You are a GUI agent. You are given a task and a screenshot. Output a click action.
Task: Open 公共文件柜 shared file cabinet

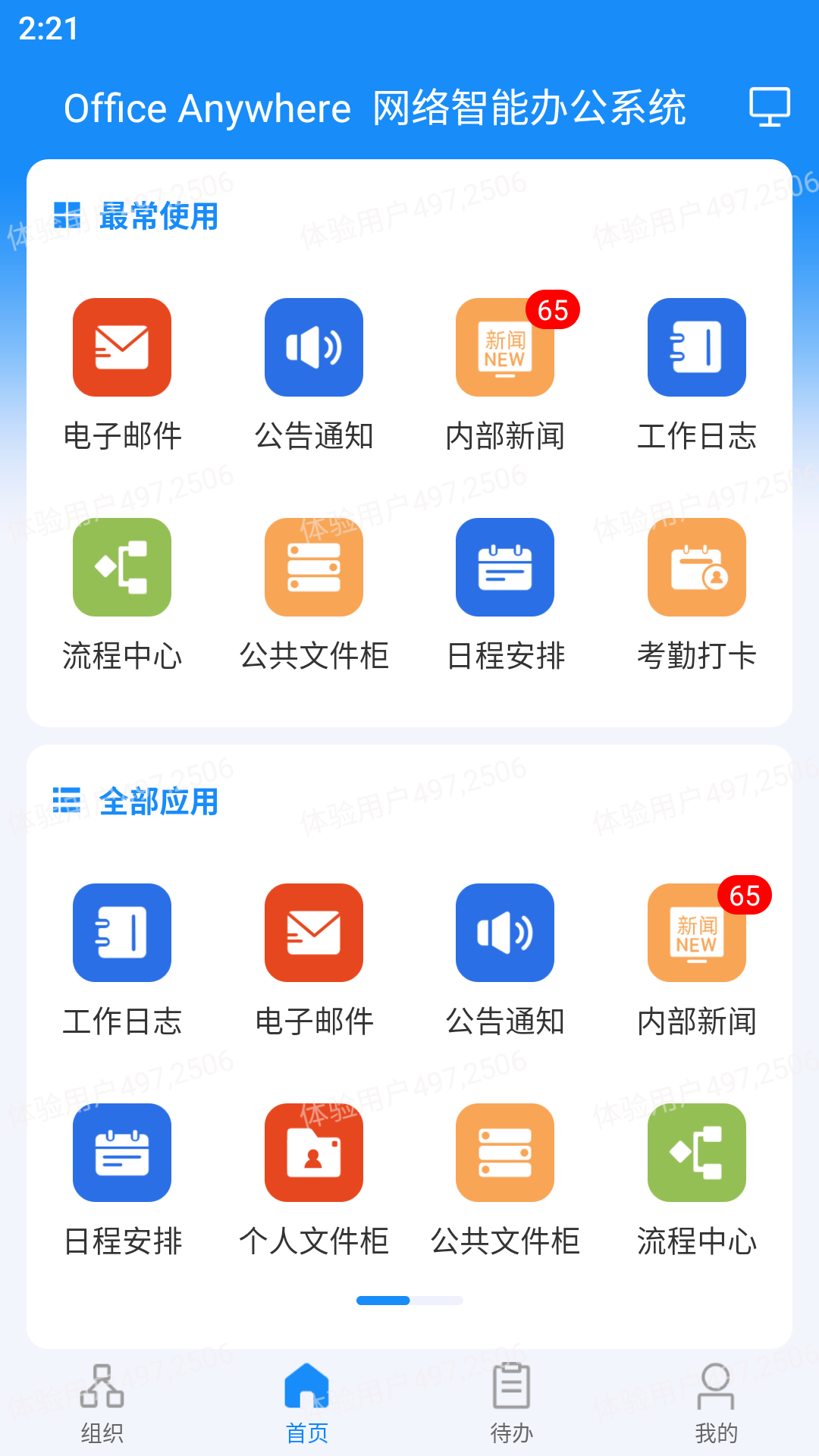coord(313,569)
